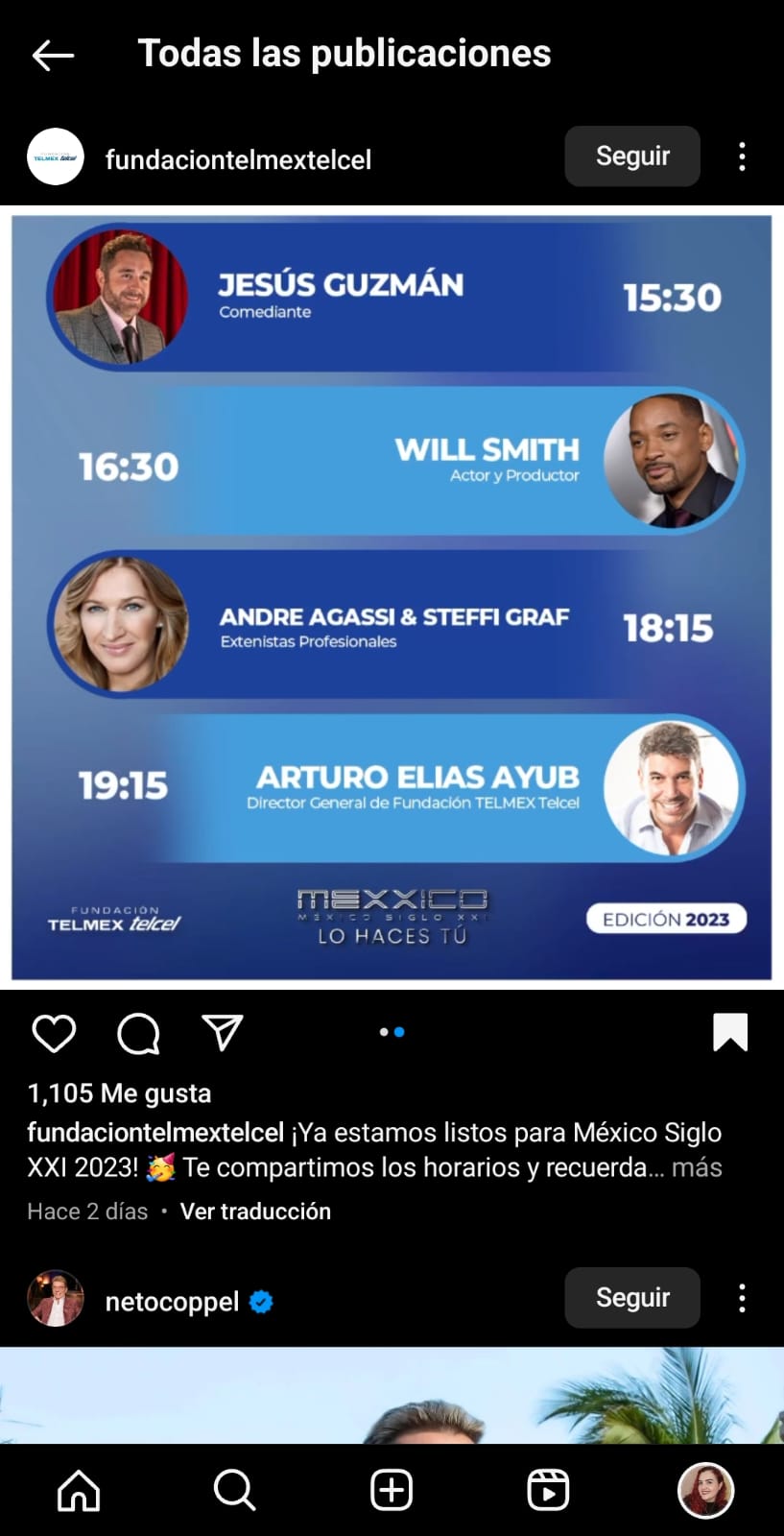Open options menu for netocoppel post
The image size is (784, 1536).
(742, 1298)
